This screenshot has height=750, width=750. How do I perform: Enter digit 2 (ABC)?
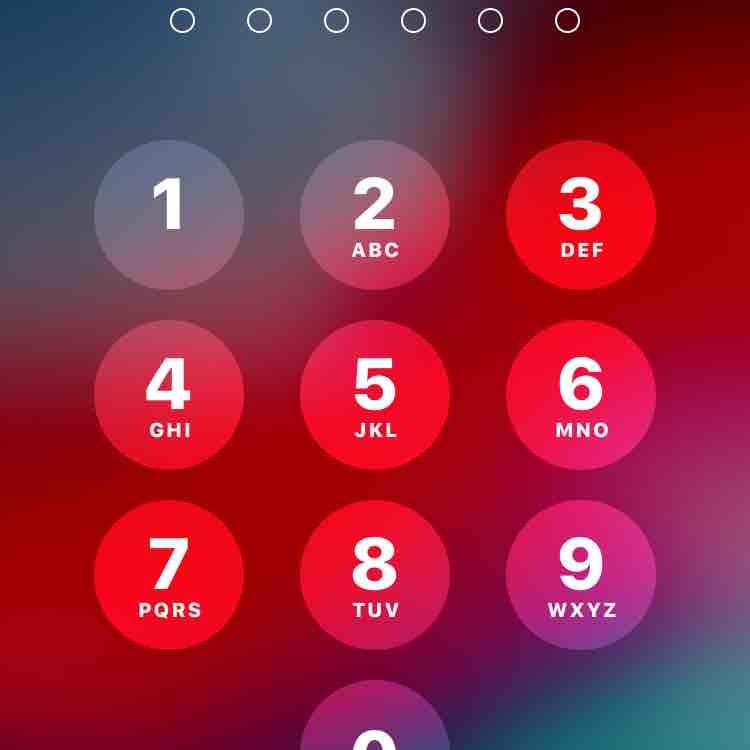click(375, 215)
